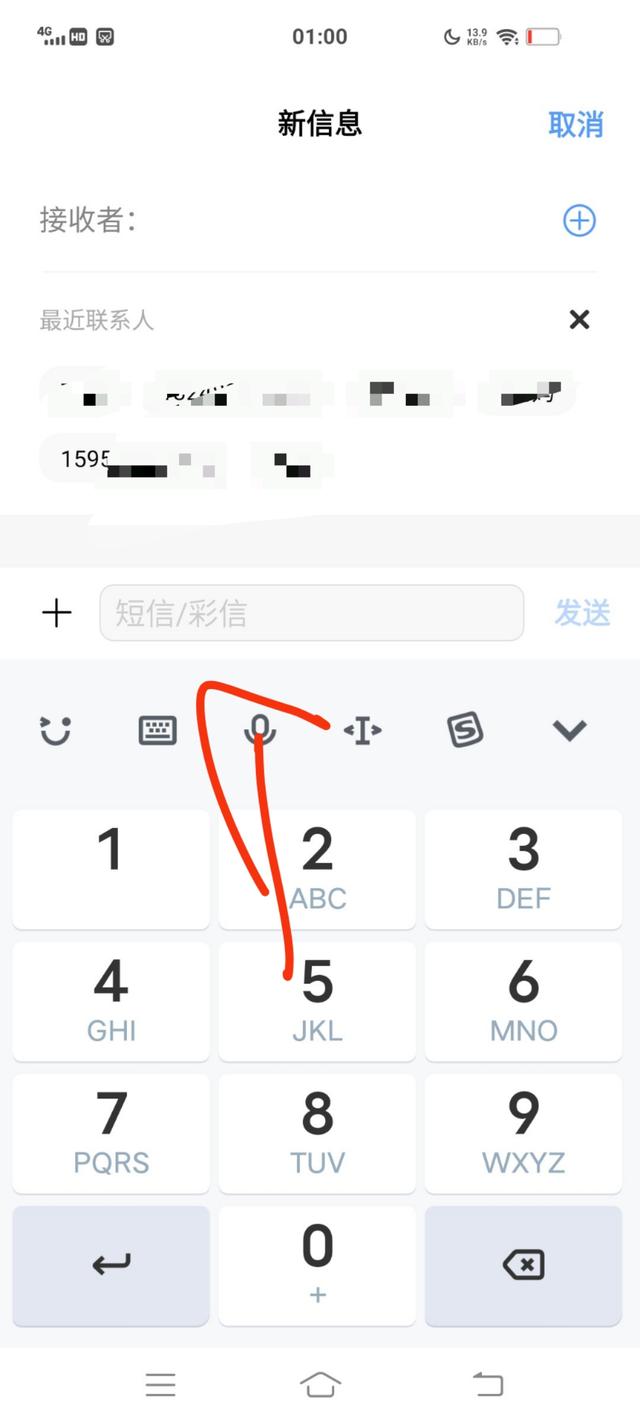Collapse the keyboard with the down chevron

point(569,731)
